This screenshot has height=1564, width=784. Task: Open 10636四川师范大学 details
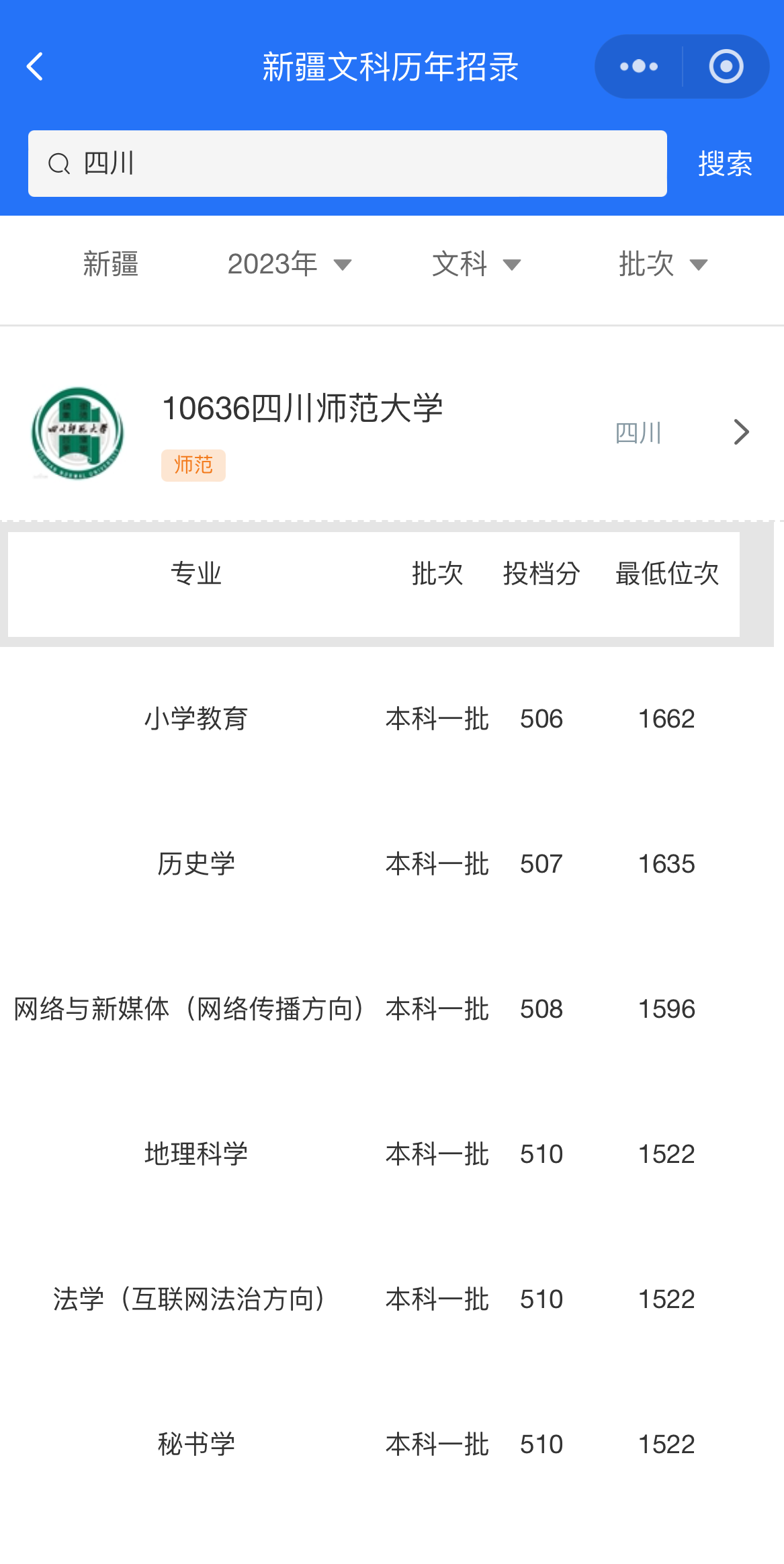coord(390,432)
